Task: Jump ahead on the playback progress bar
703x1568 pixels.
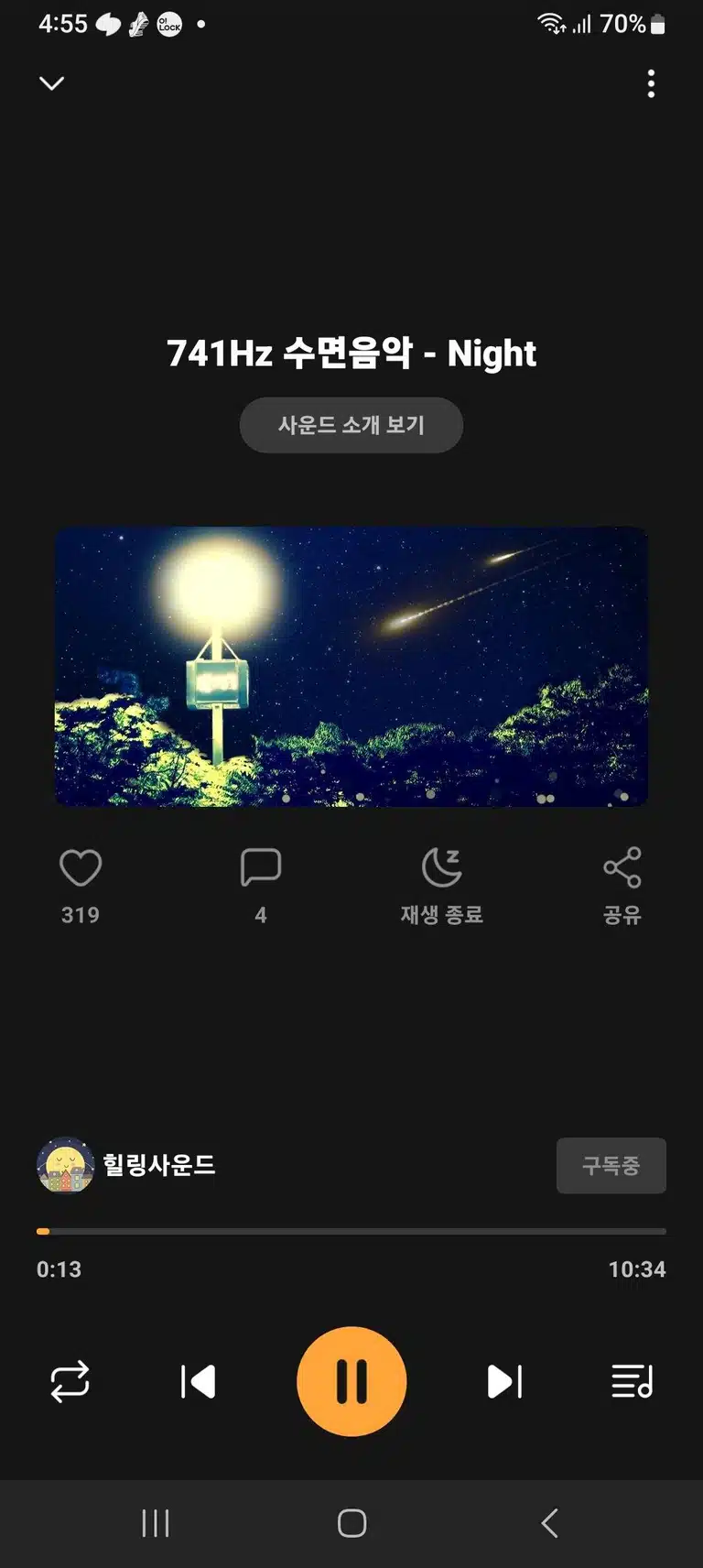Action: pyautogui.click(x=351, y=1232)
